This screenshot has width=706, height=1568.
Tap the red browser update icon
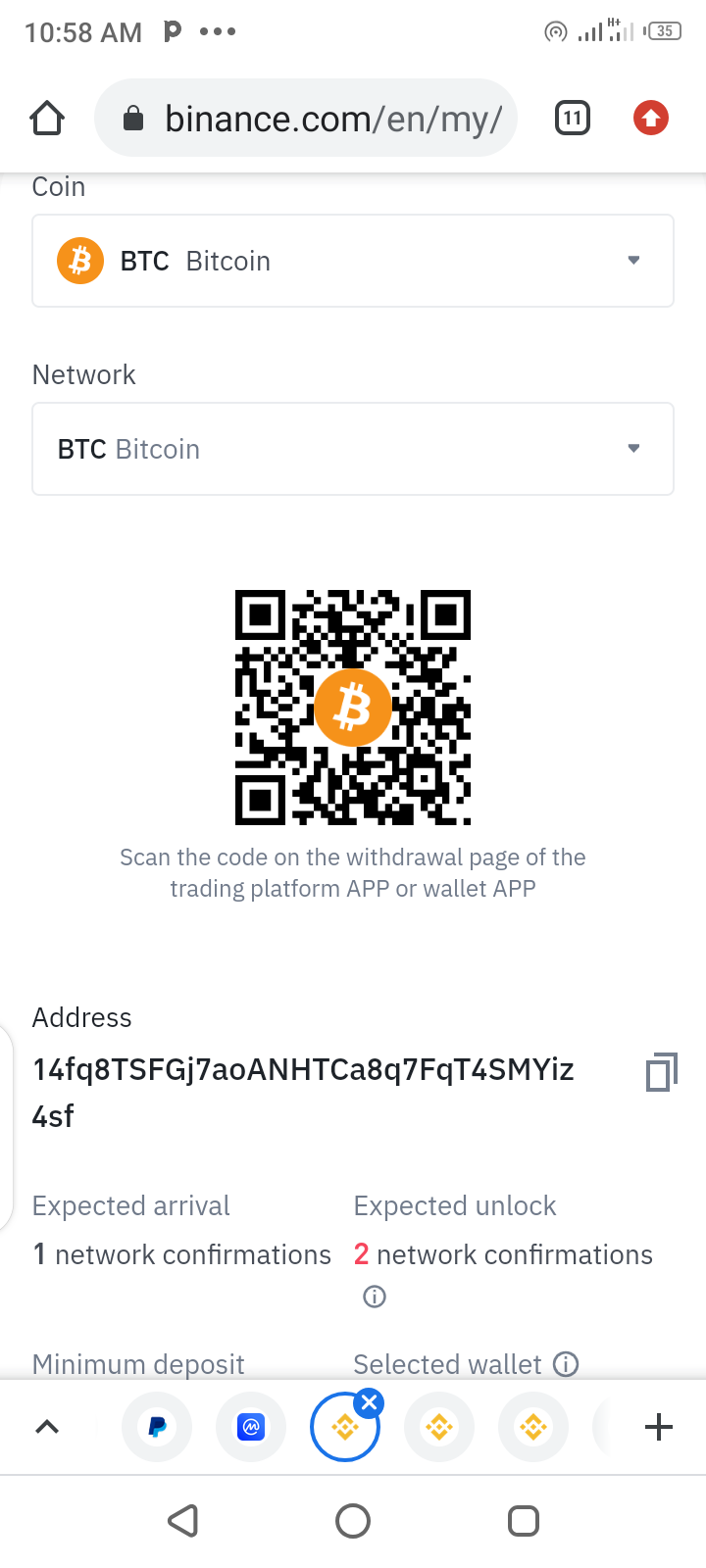click(x=650, y=119)
